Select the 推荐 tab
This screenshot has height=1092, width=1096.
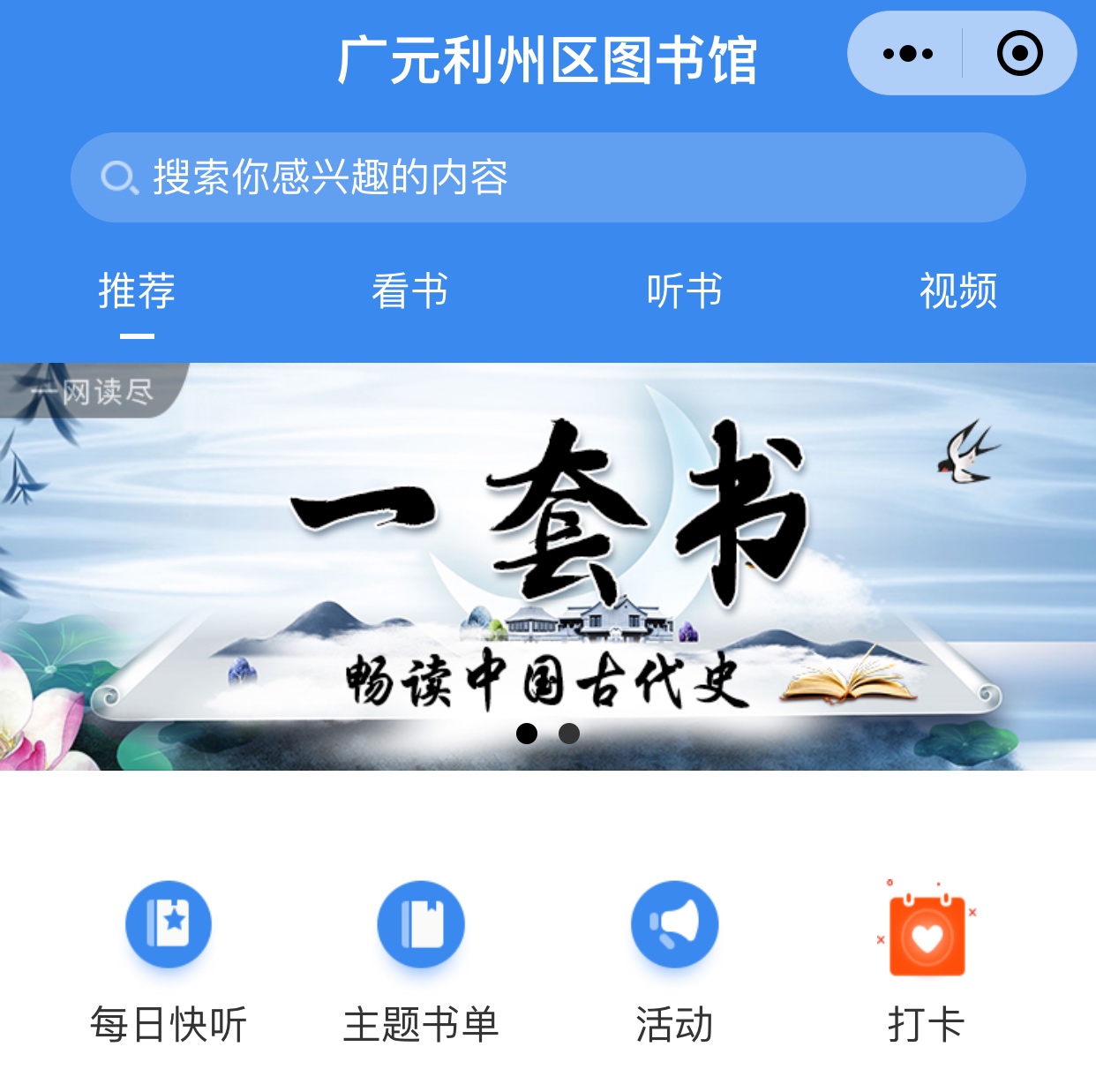coord(137,291)
